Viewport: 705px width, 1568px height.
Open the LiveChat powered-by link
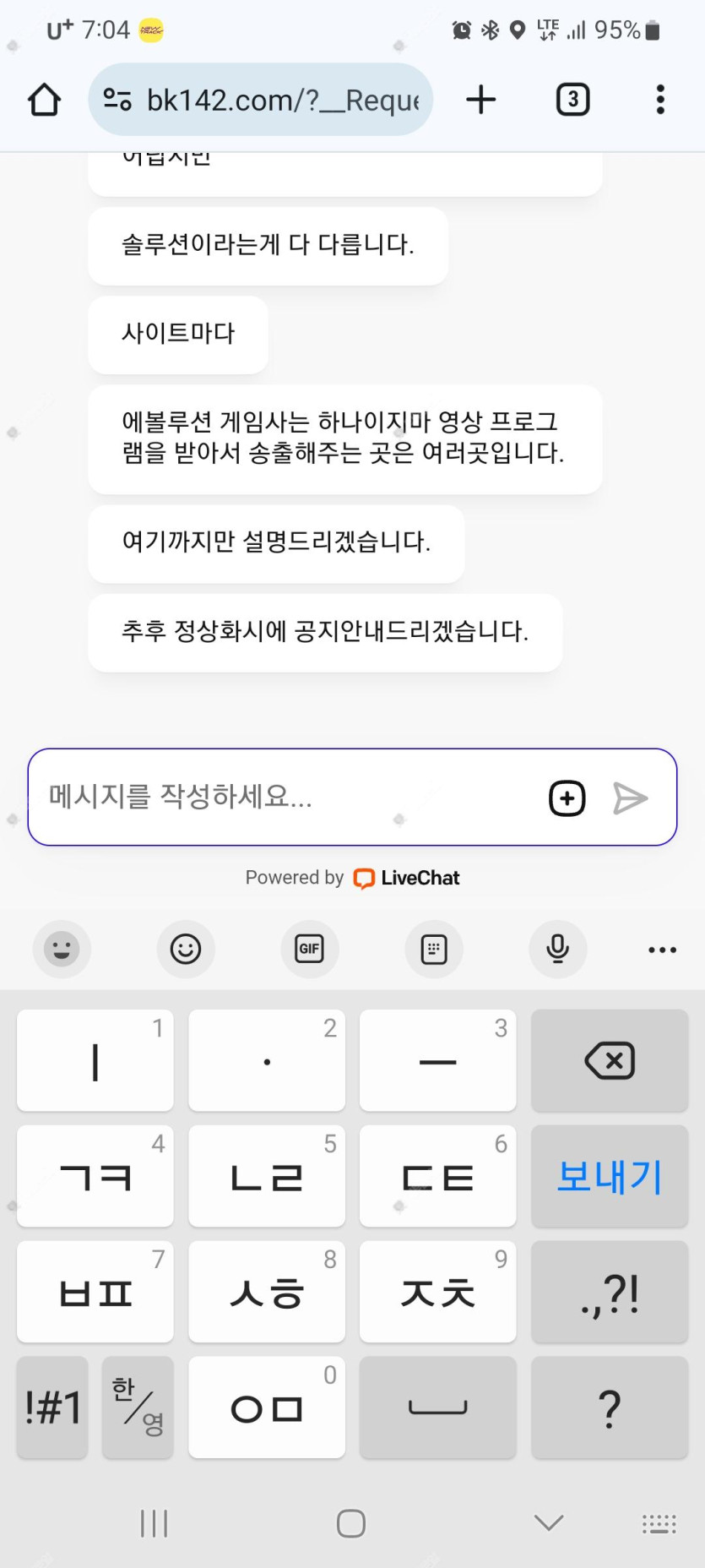click(x=407, y=878)
